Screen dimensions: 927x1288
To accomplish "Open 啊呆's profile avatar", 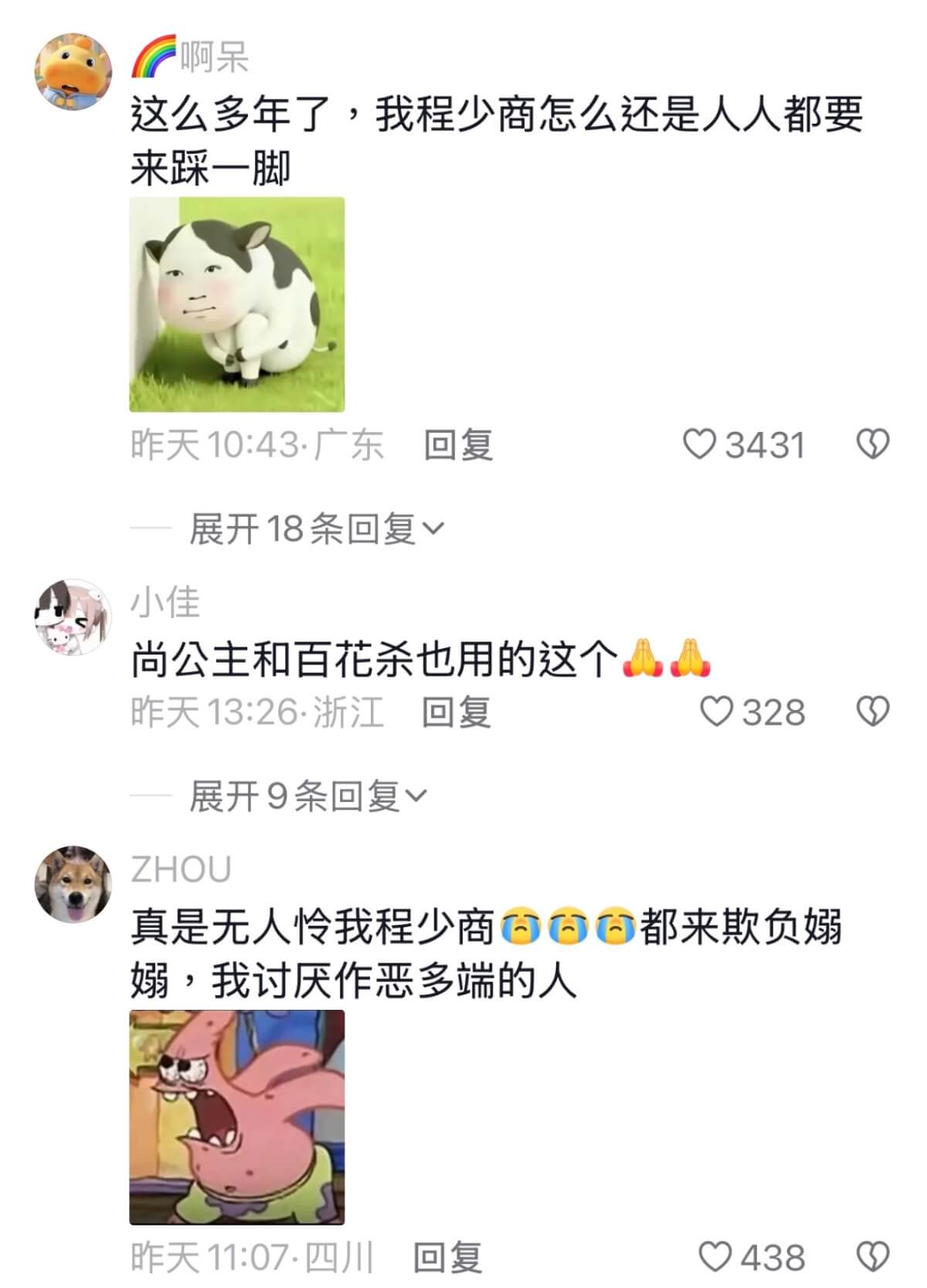I will 73,72.
